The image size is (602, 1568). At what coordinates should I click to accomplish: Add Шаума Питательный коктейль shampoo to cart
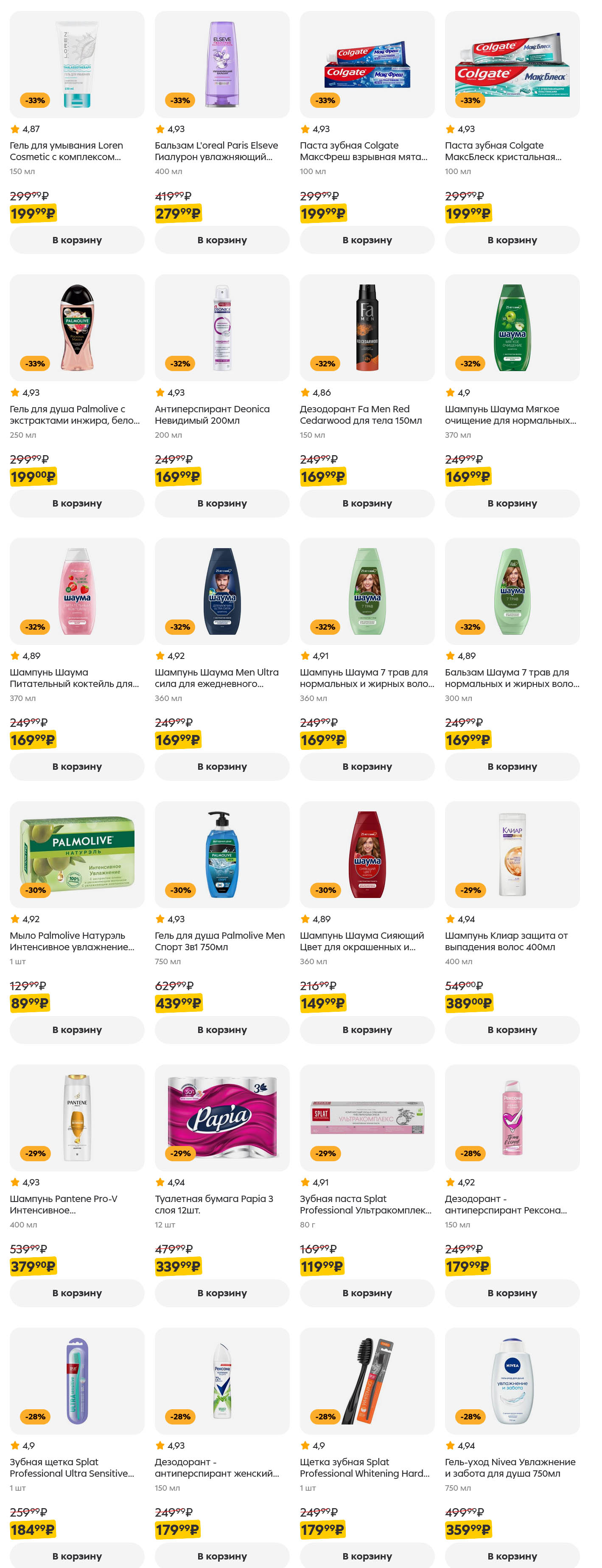point(77,766)
